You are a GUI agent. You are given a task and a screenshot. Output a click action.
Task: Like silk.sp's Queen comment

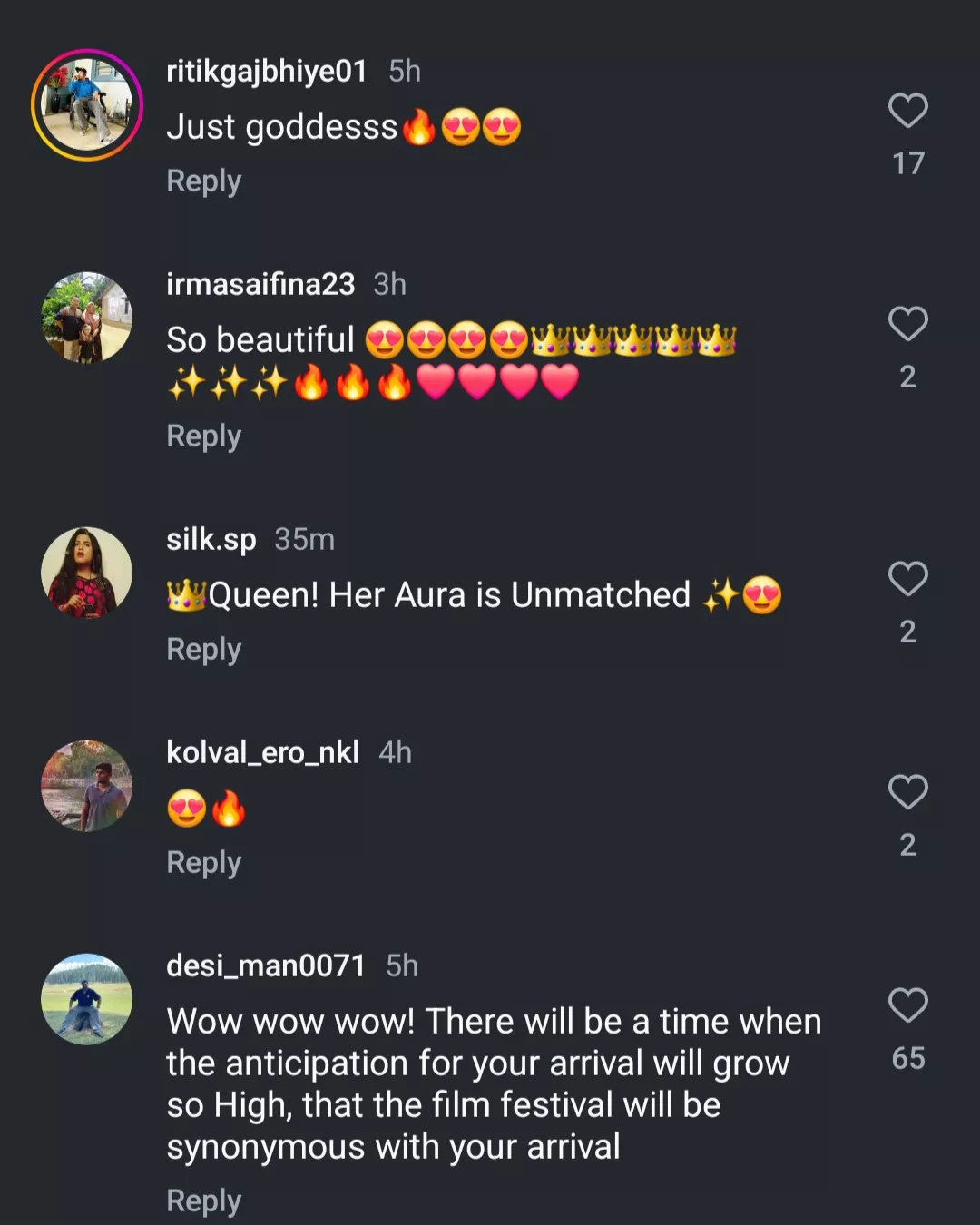coord(907,579)
